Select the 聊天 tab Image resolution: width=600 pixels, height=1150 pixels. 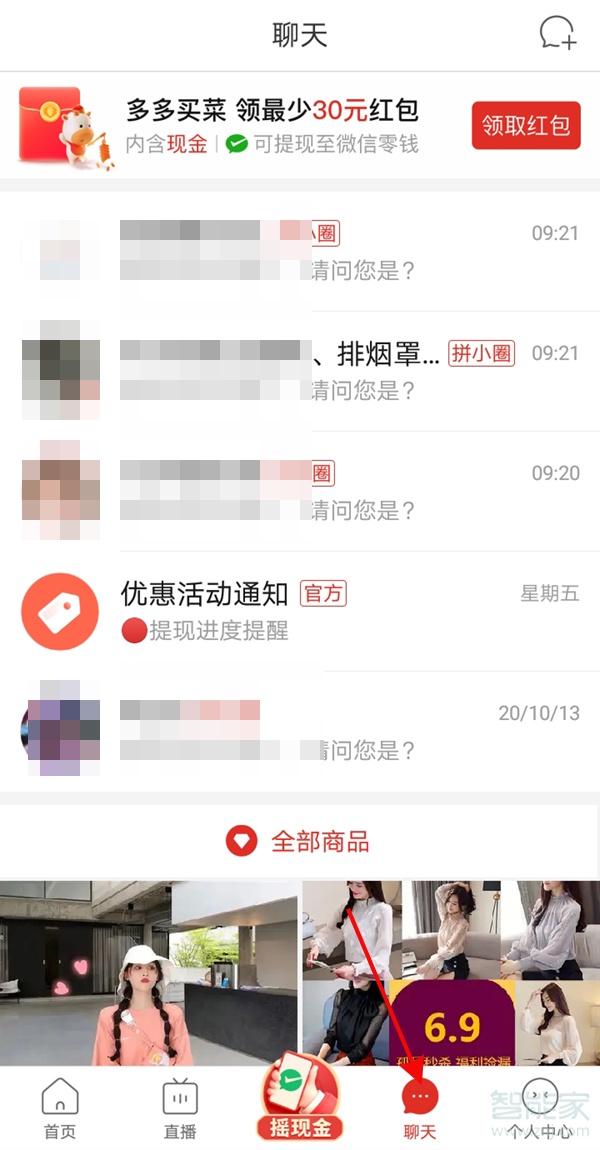[420, 1108]
